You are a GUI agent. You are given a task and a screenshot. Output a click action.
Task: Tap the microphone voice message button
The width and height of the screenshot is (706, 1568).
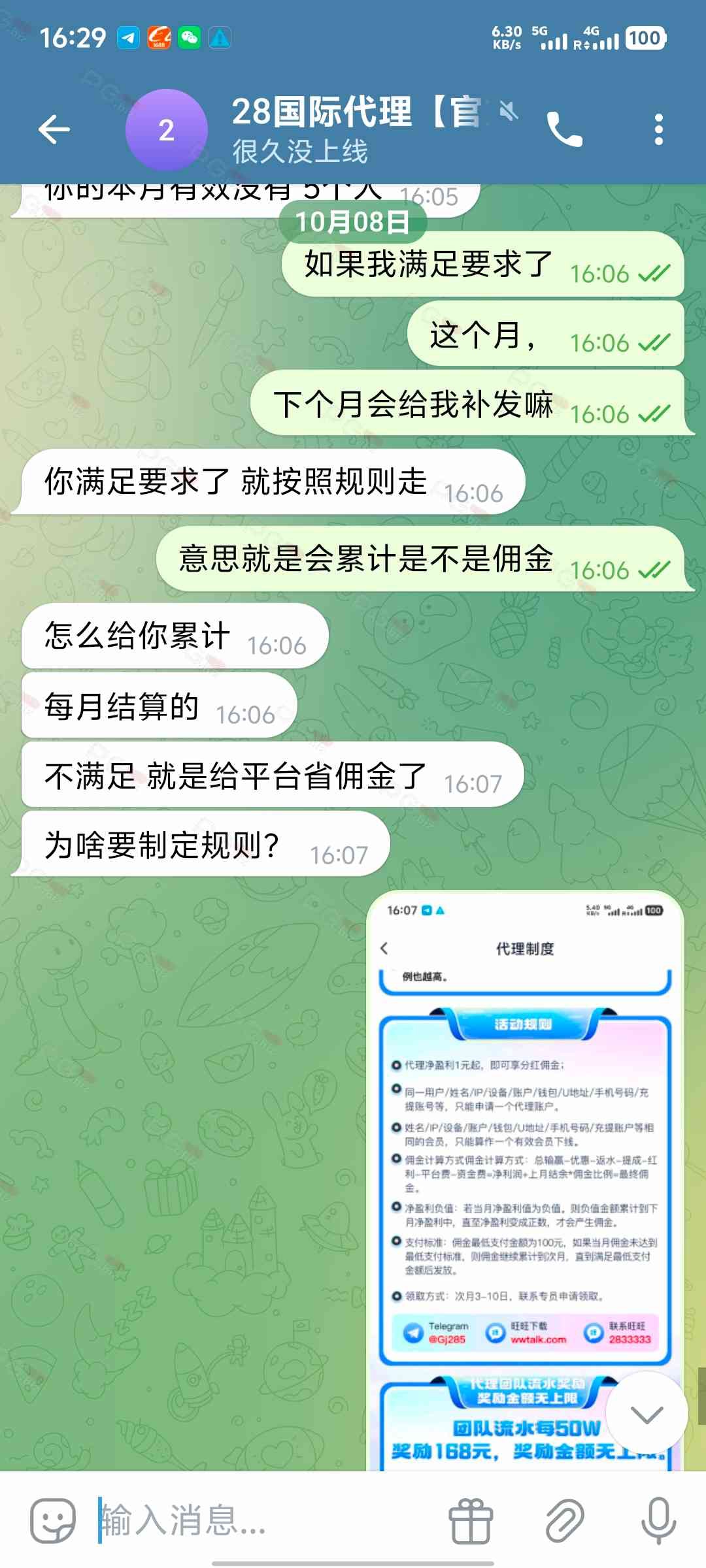(658, 1521)
